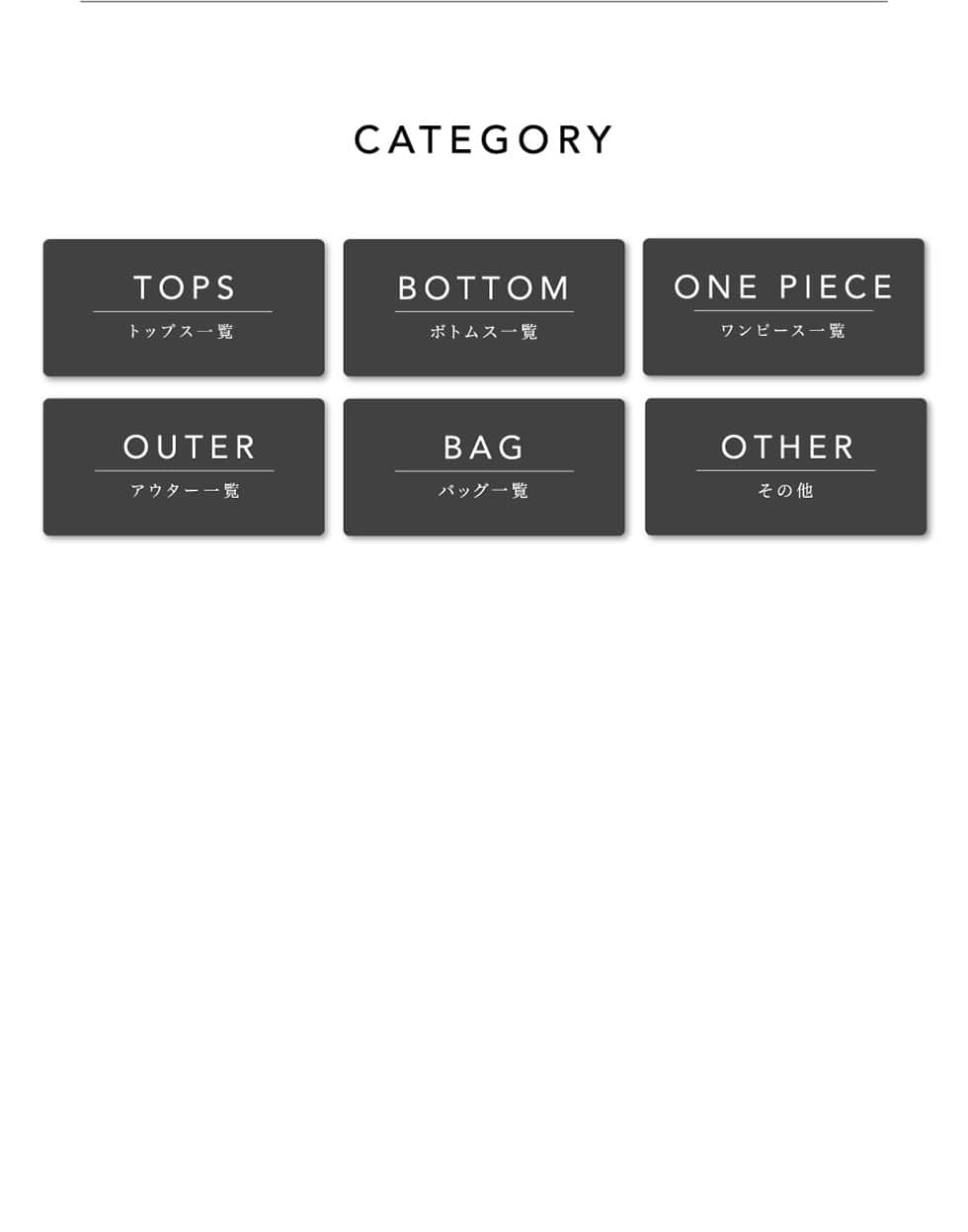Browse the OUTER category
Image resolution: width=968 pixels, height=1232 pixels.
(x=184, y=466)
